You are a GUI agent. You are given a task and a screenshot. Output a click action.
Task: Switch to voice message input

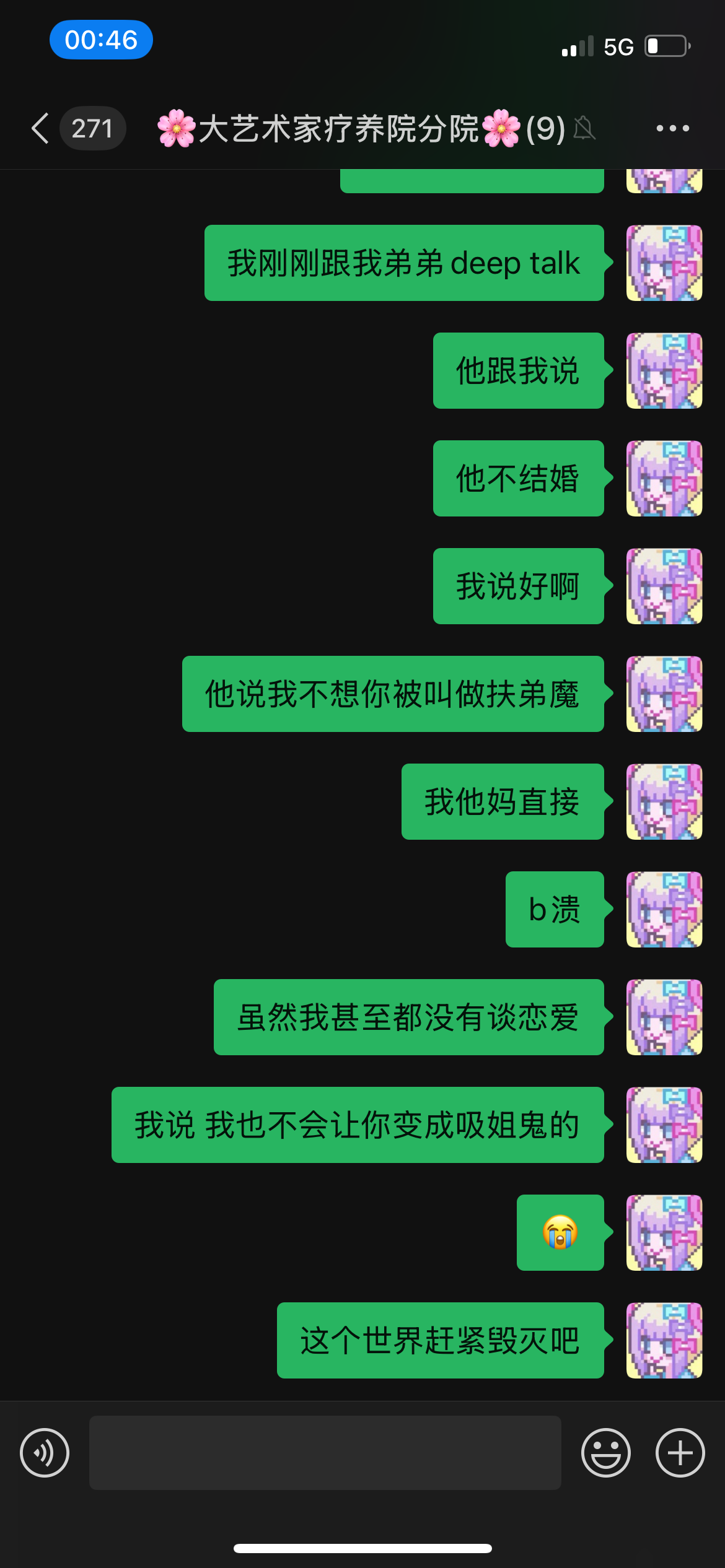pos(45,1453)
